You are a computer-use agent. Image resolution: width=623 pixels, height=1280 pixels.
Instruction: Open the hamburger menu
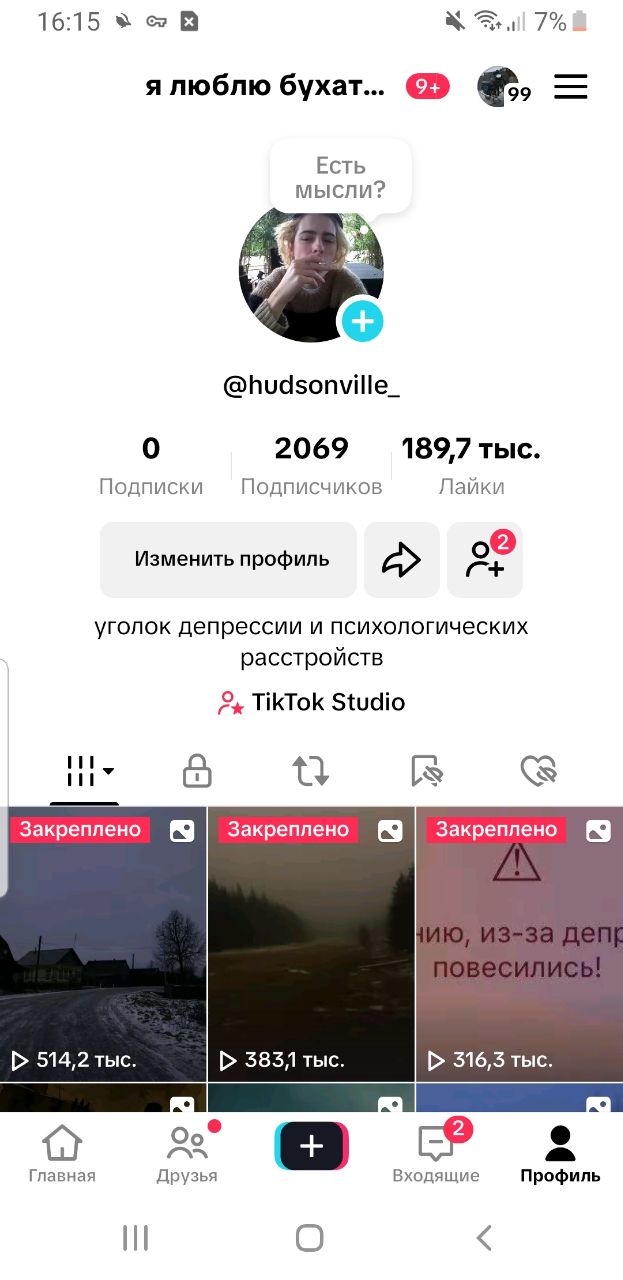(x=570, y=87)
